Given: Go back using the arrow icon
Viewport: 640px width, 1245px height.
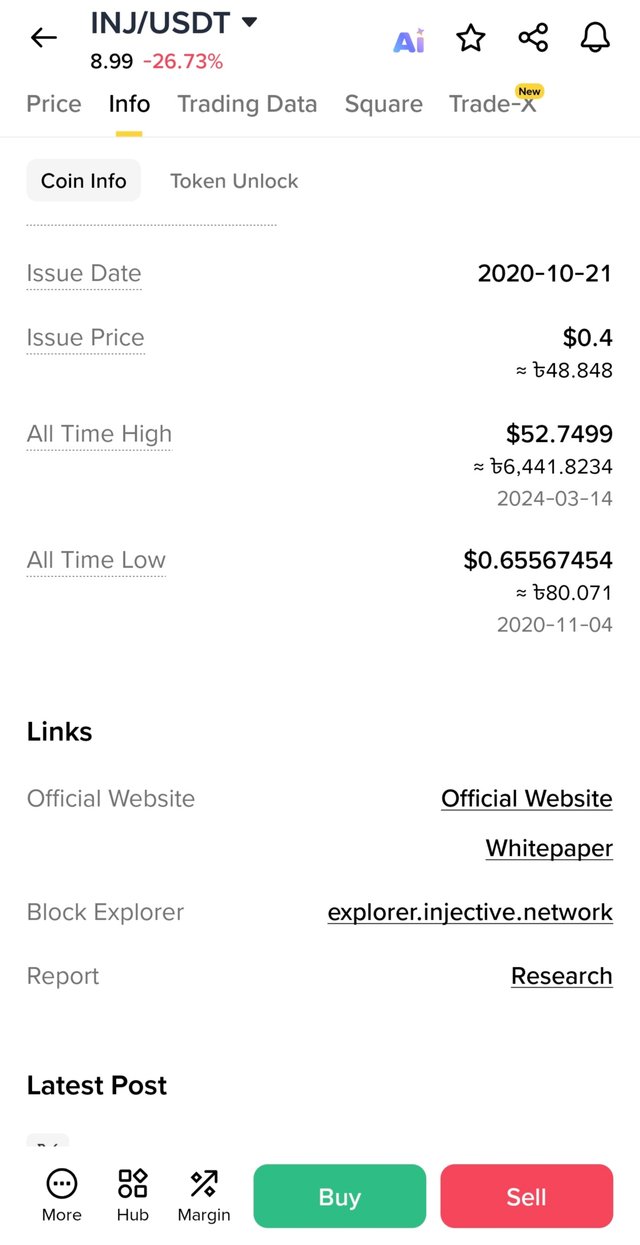Looking at the screenshot, I should tap(44, 38).
